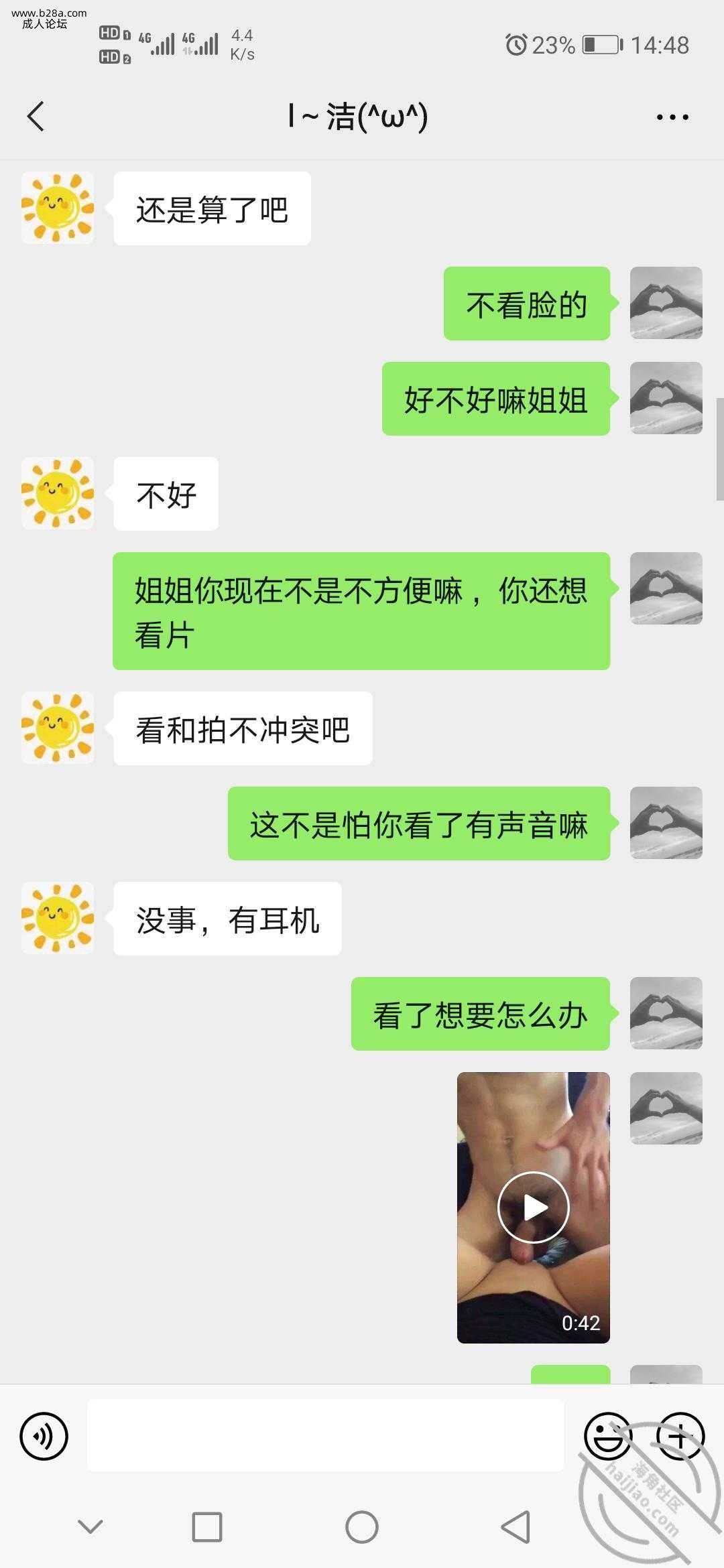Tap the system home button
The image size is (724, 1568).
[362, 1528]
